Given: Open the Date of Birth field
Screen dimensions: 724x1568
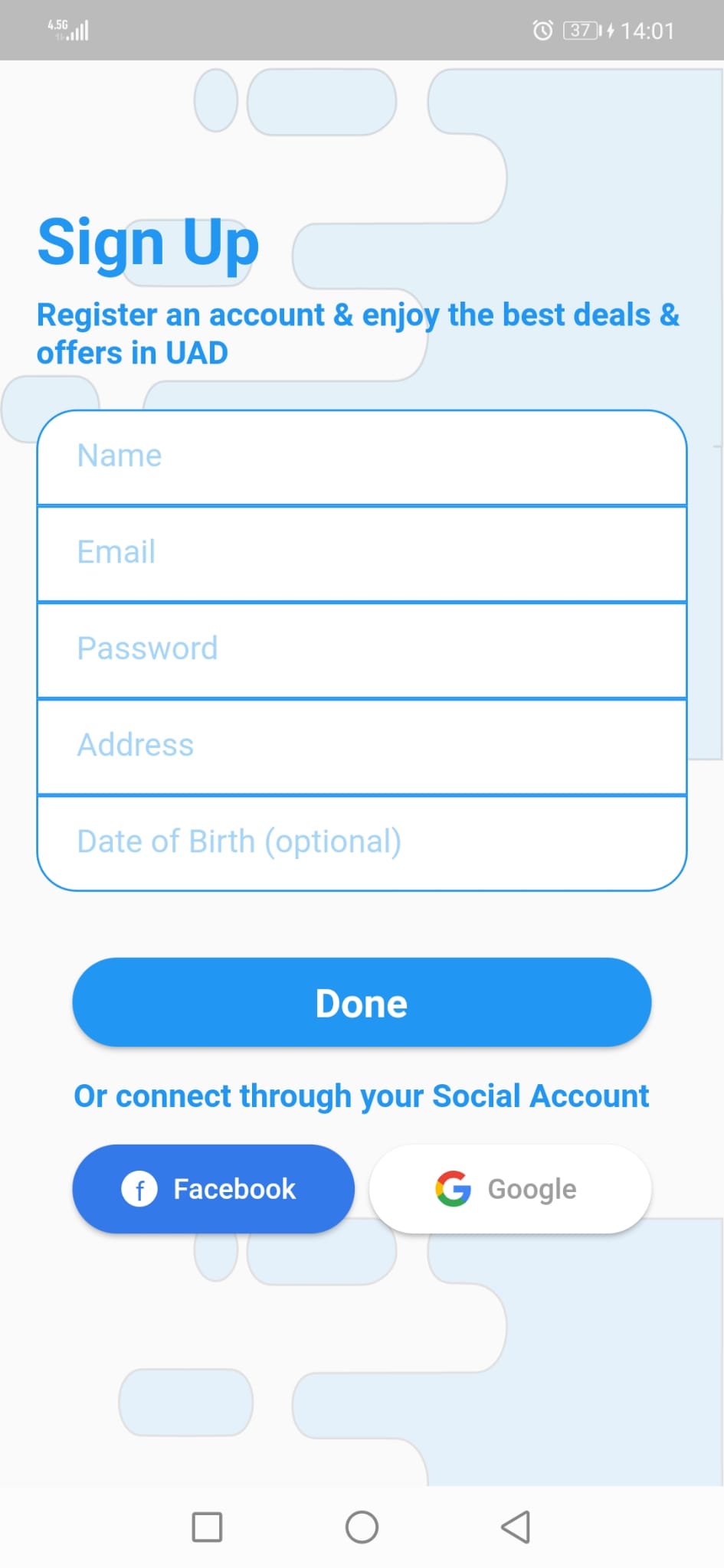Looking at the screenshot, I should tap(362, 842).
